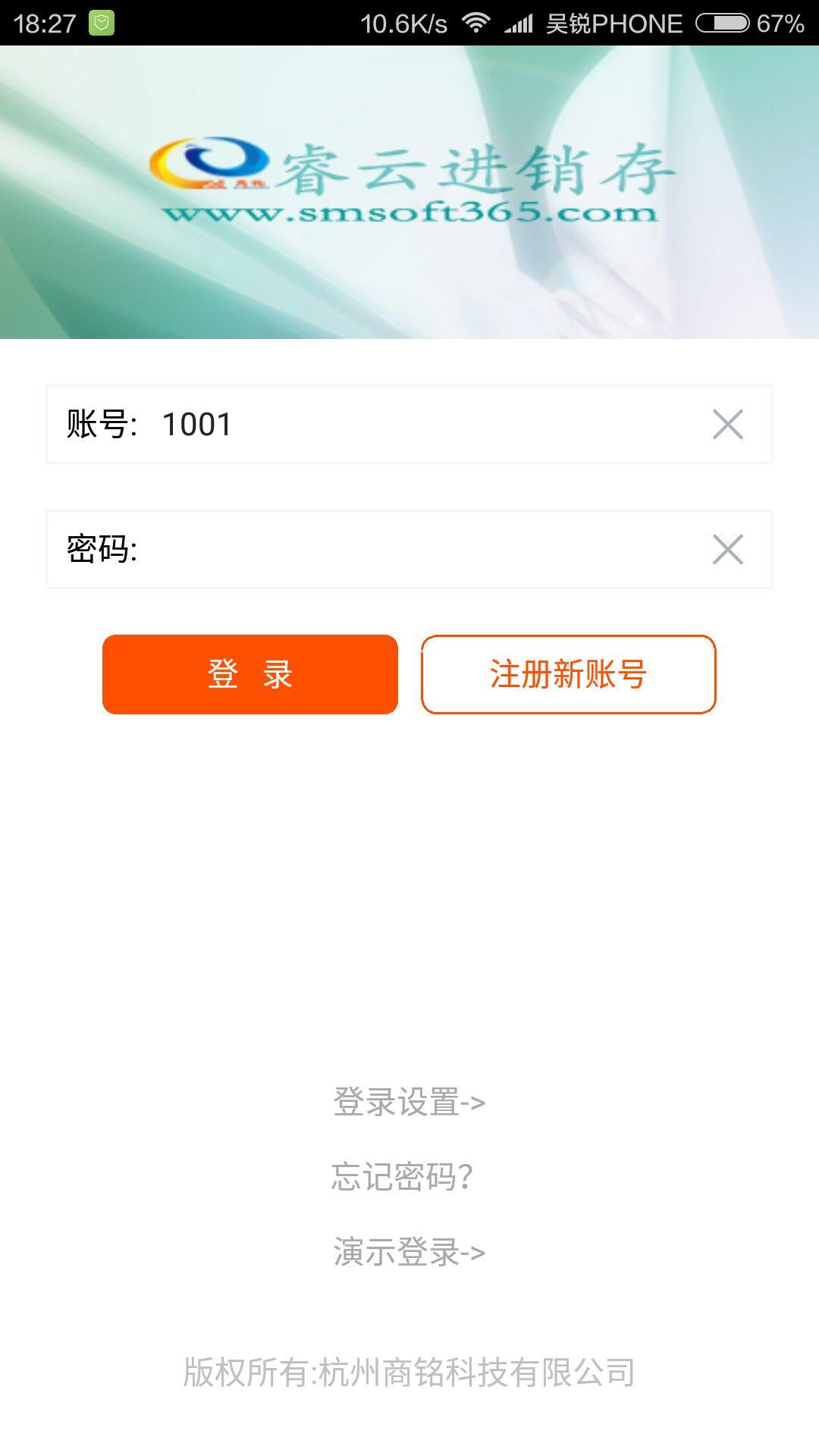The image size is (819, 1456).
Task: Clear the account number 1001
Action: (727, 425)
